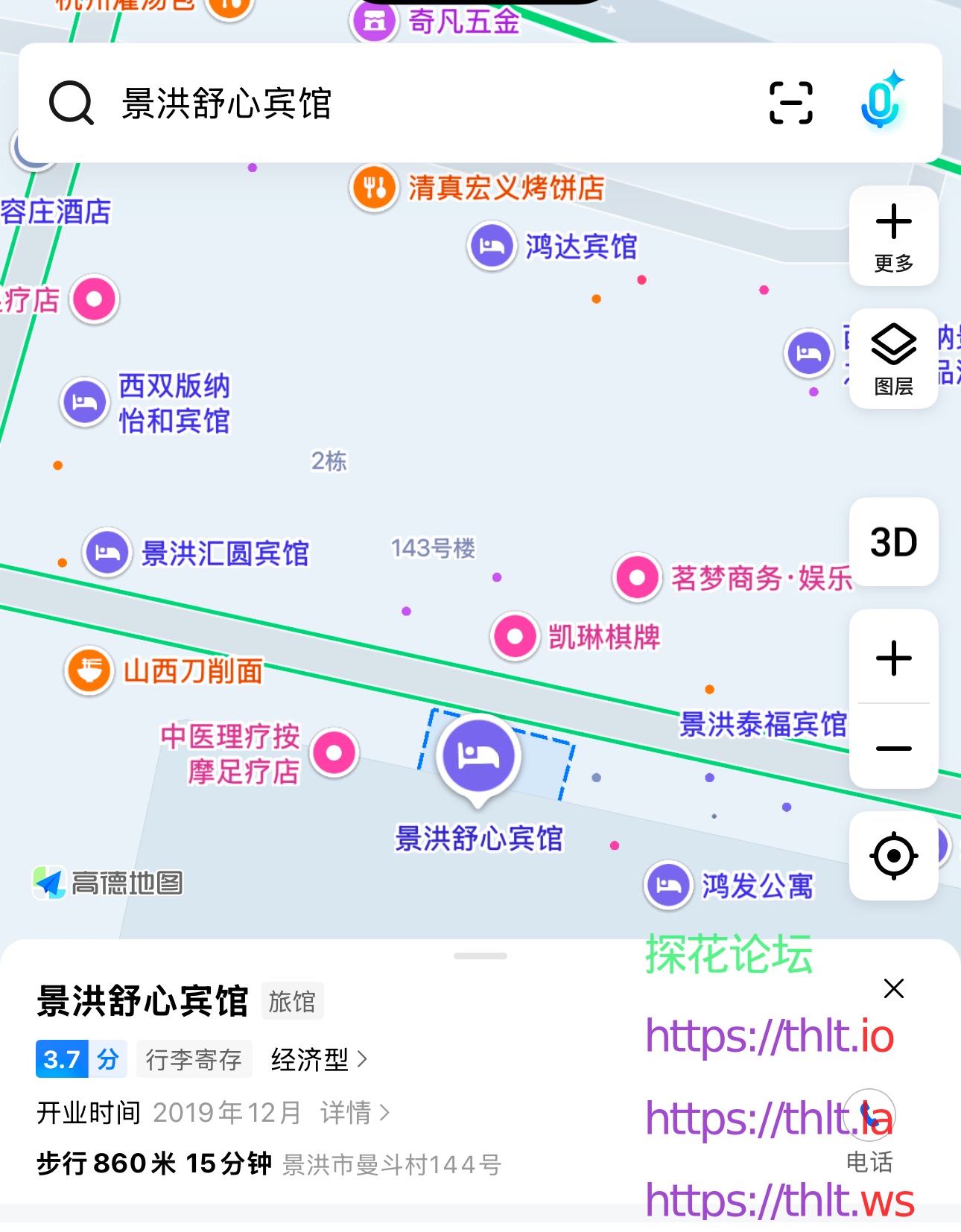
Task: Open 凯琳棋牌 marker on map
Action: [x=515, y=637]
